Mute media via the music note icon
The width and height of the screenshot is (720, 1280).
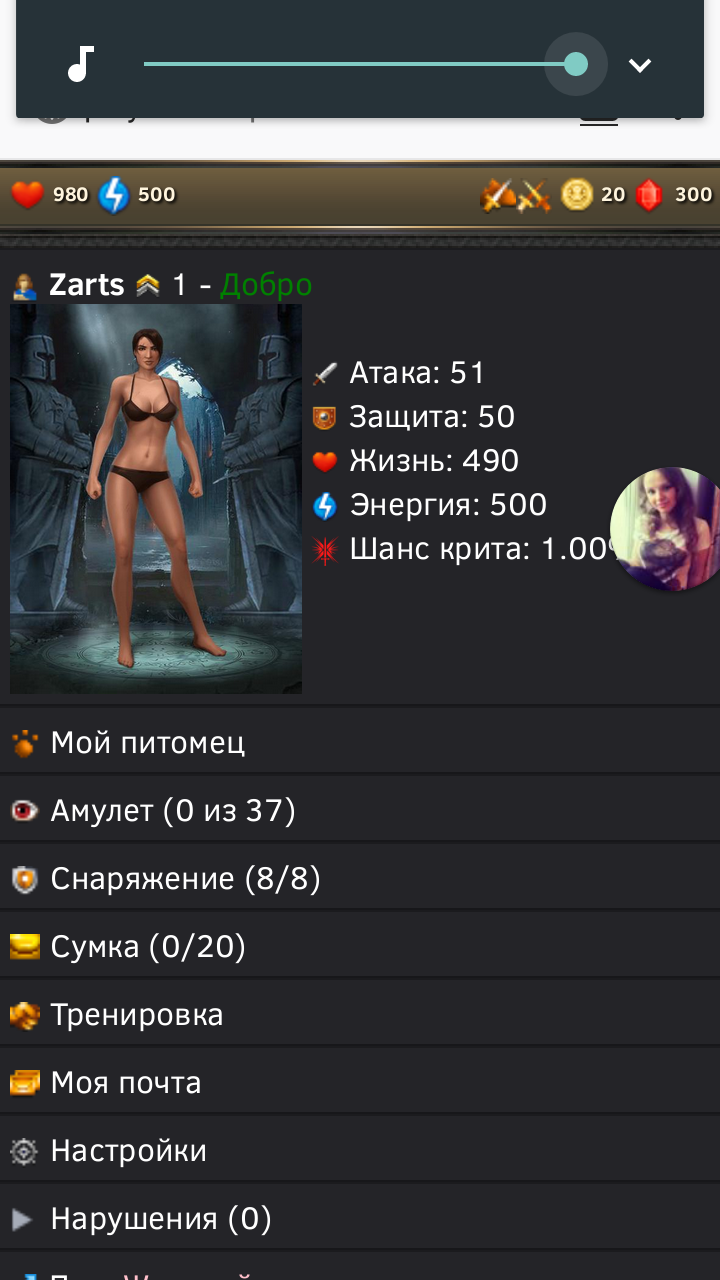(80, 65)
